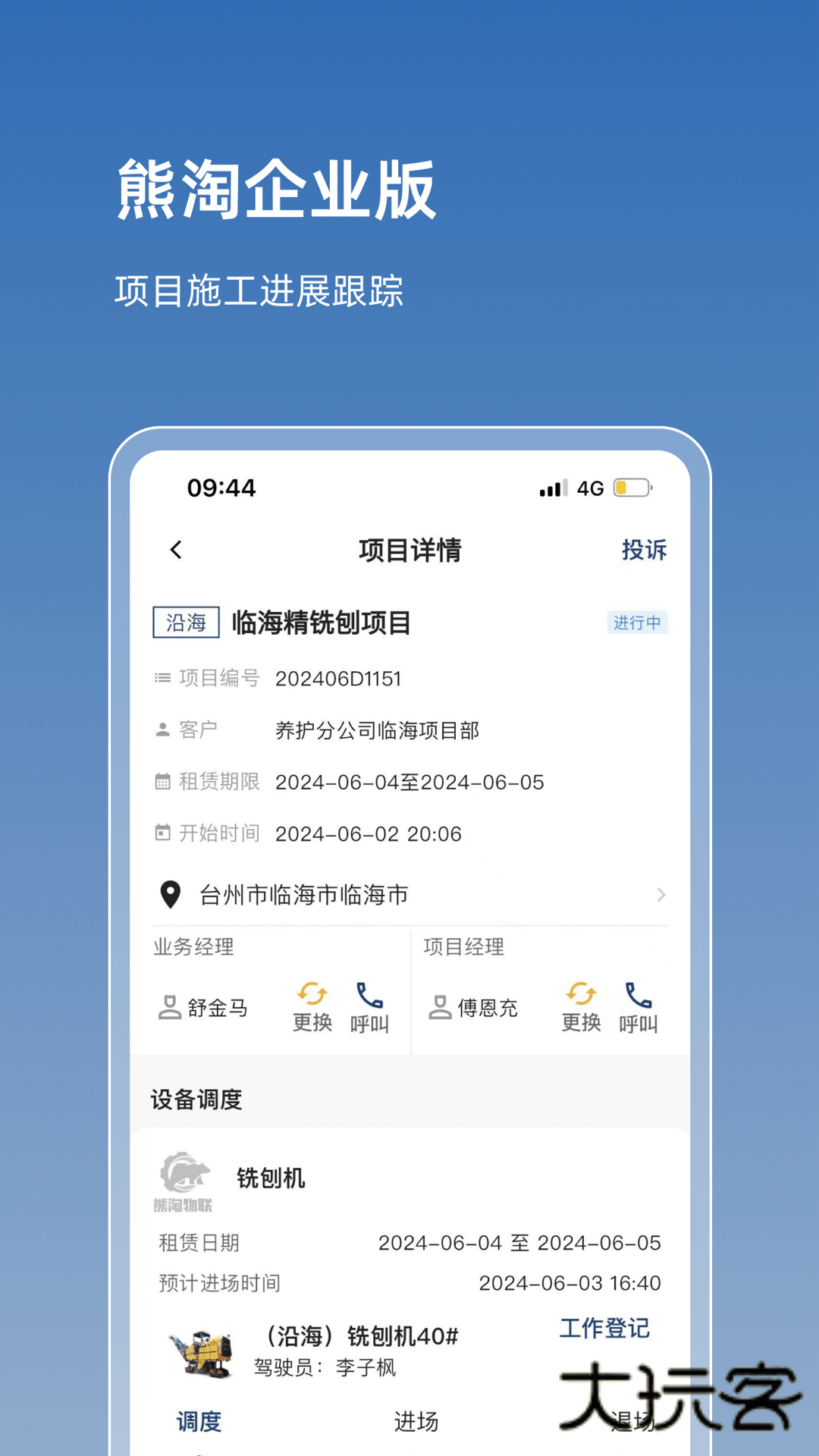Click the 进行中 status badge
Image resolution: width=819 pixels, height=1456 pixels.
tap(636, 623)
